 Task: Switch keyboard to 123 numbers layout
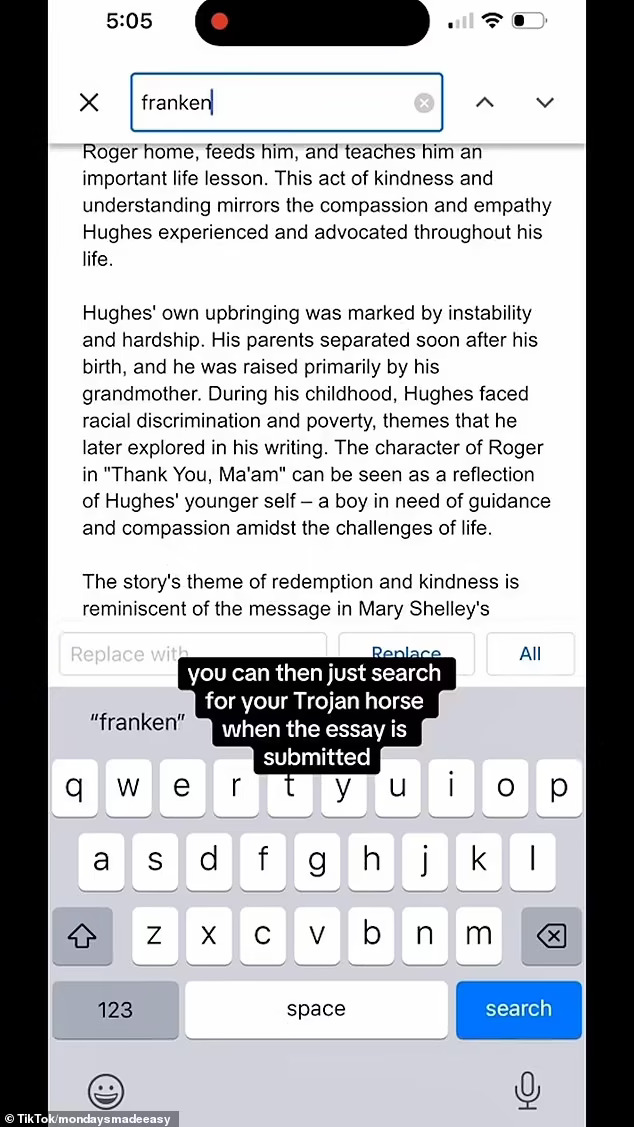click(x=115, y=1009)
